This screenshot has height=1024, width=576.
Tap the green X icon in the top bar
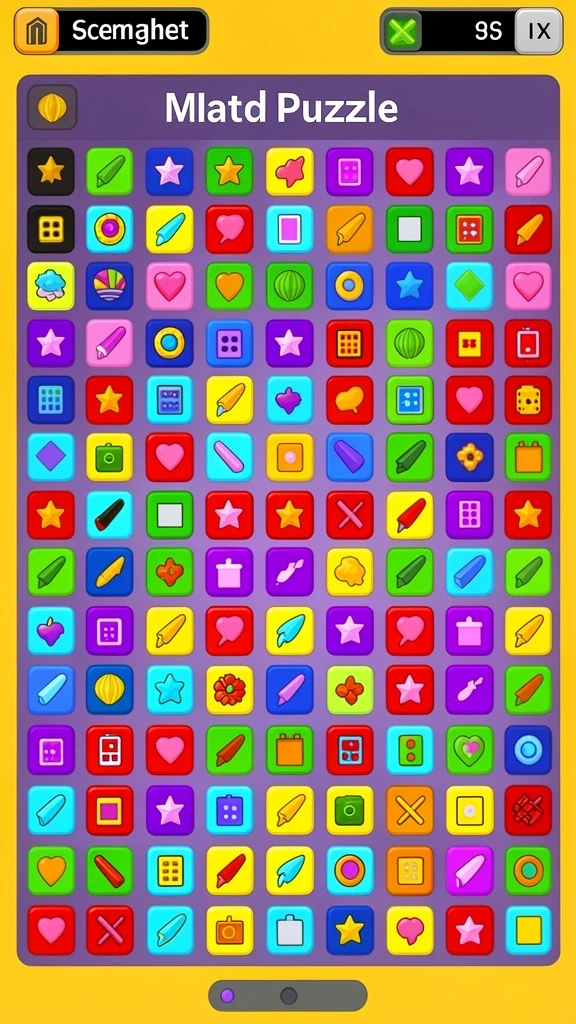tap(402, 31)
